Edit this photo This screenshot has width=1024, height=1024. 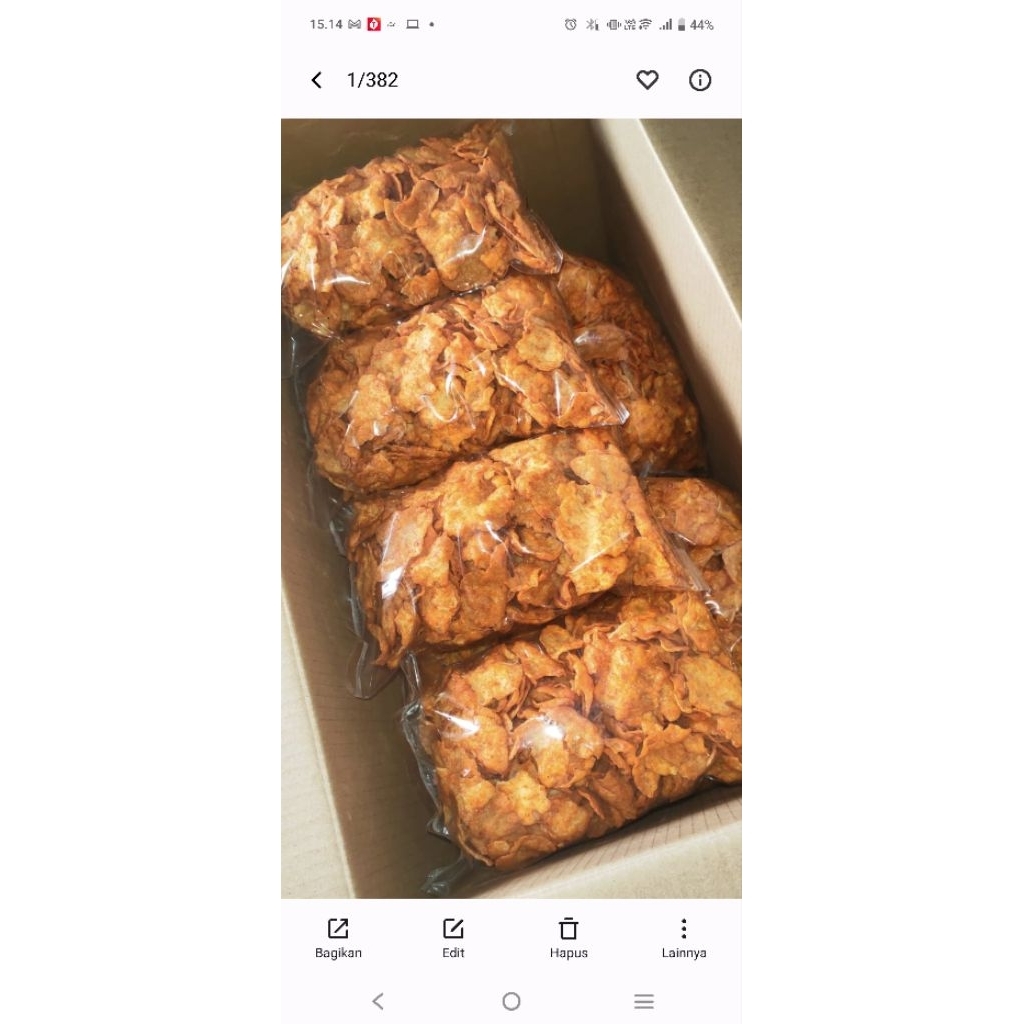point(453,938)
